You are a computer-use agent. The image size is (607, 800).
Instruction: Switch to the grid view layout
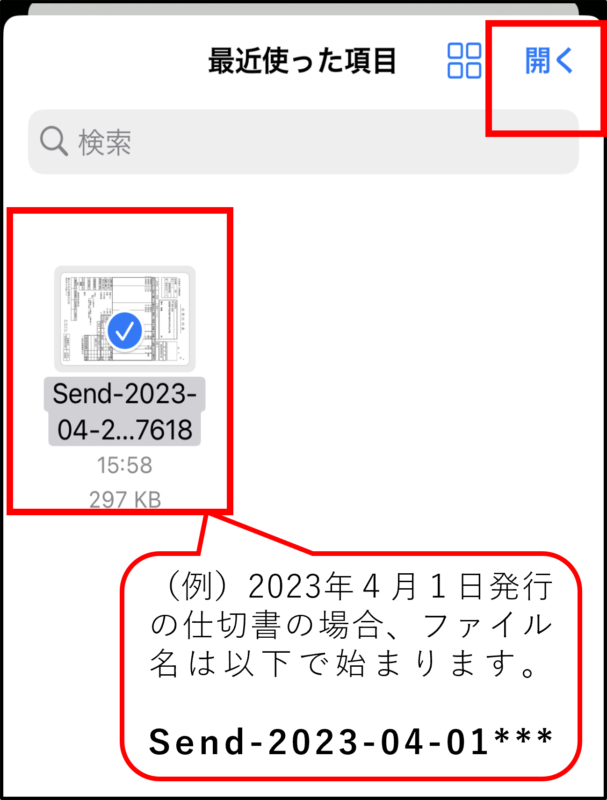[x=464, y=61]
